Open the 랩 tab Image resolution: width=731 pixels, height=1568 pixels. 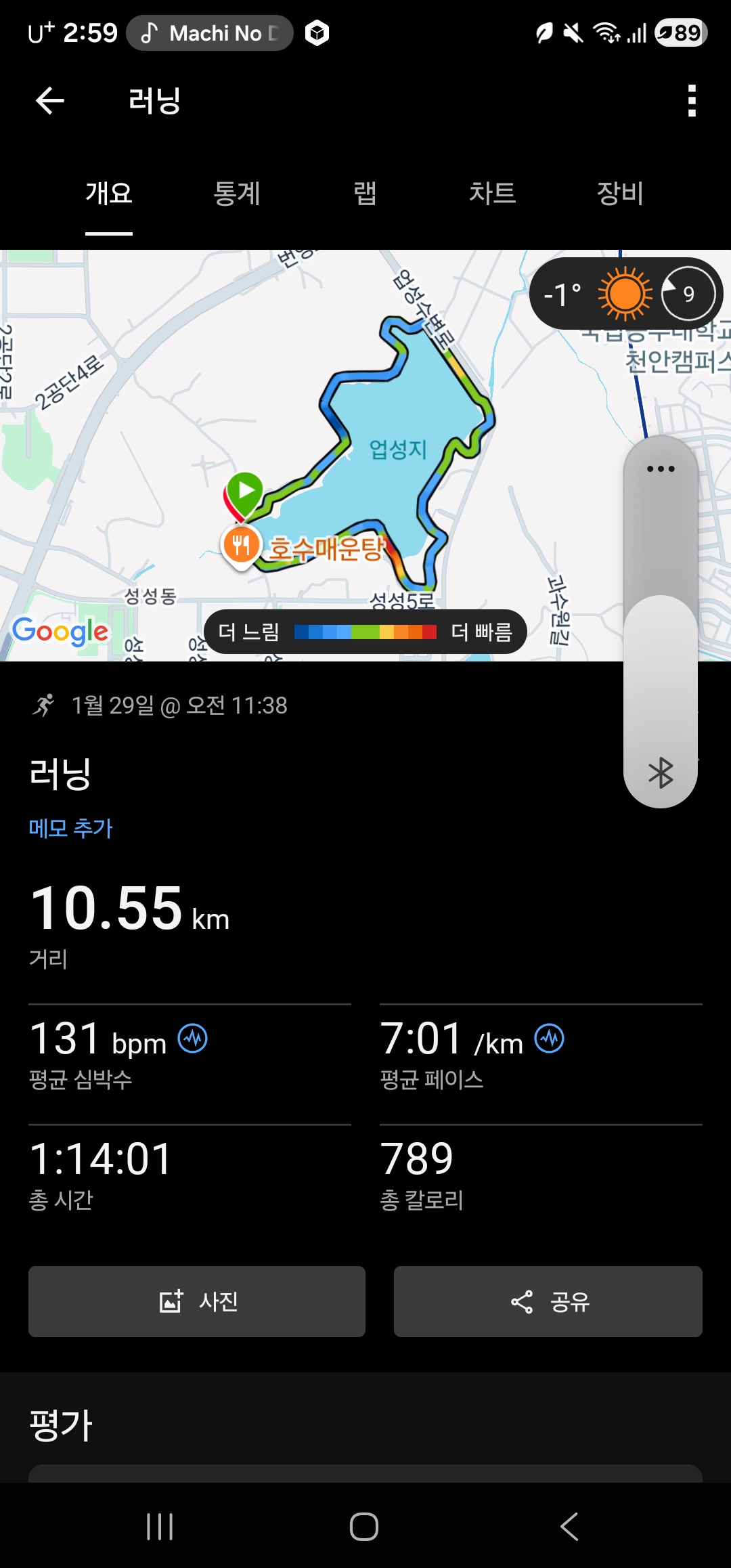pos(365,194)
